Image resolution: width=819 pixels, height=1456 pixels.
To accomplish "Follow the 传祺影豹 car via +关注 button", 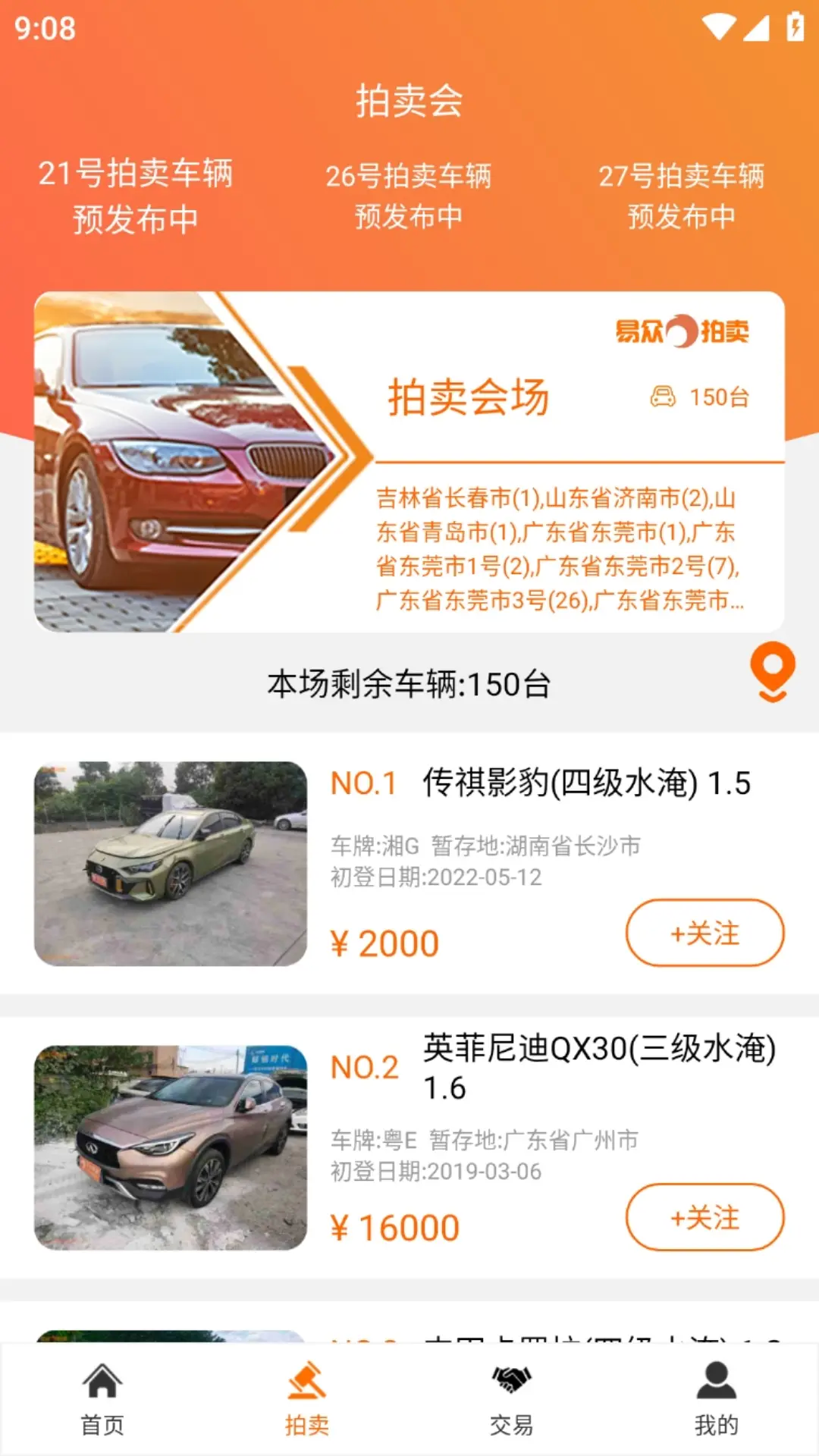I will pyautogui.click(x=704, y=934).
